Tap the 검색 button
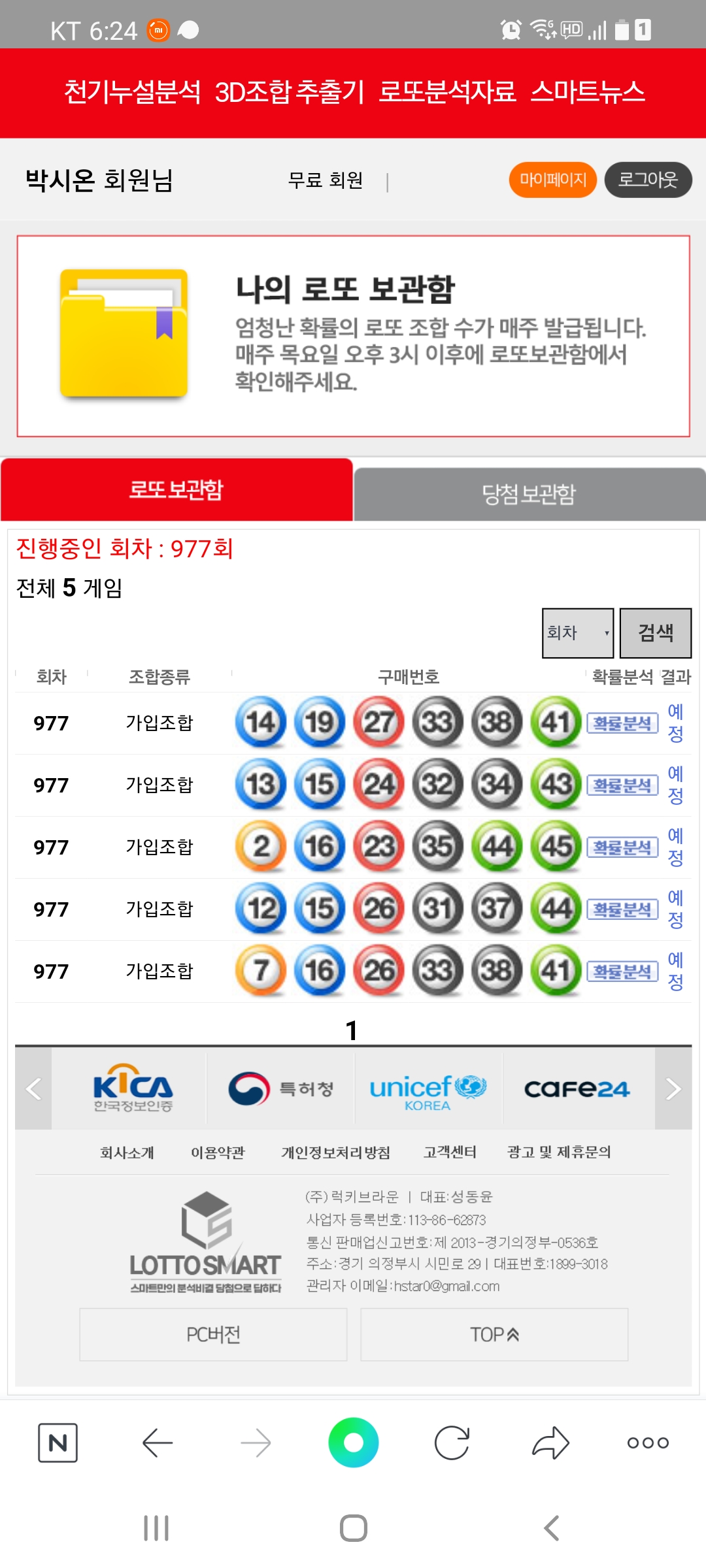Screen dimensions: 706x1568 [655, 632]
